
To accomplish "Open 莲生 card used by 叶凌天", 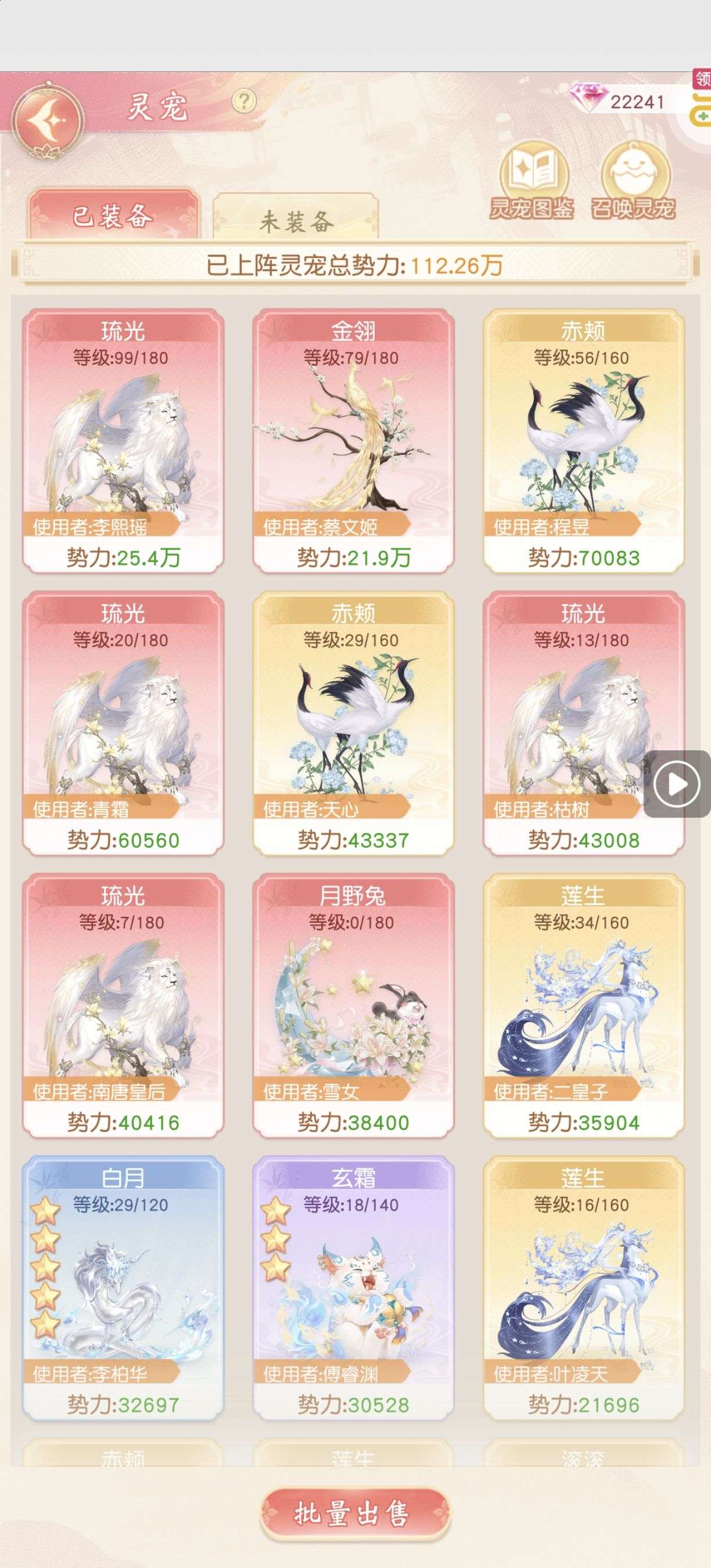I will [583, 1288].
